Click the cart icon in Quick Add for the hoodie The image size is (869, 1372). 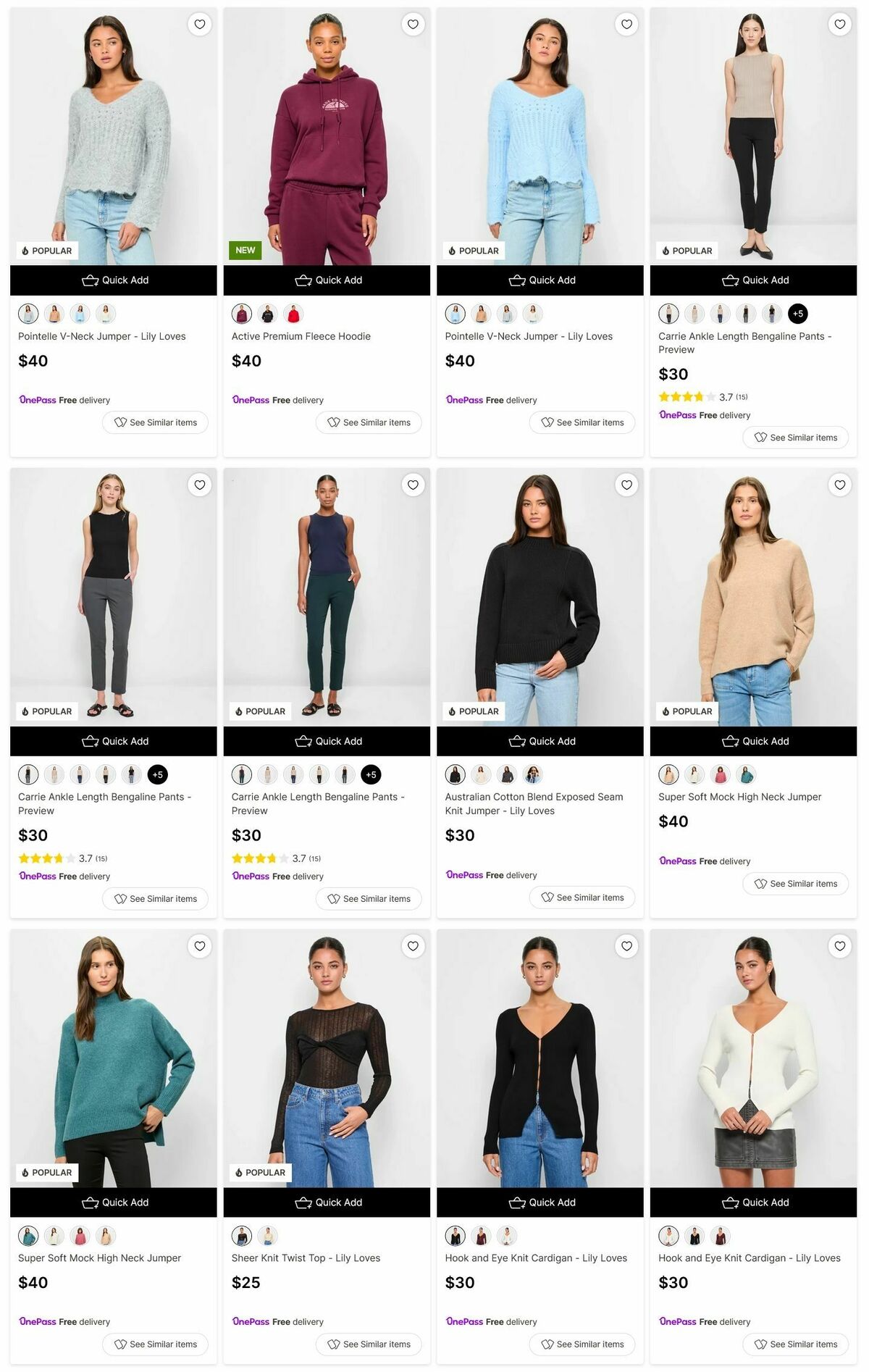(304, 280)
